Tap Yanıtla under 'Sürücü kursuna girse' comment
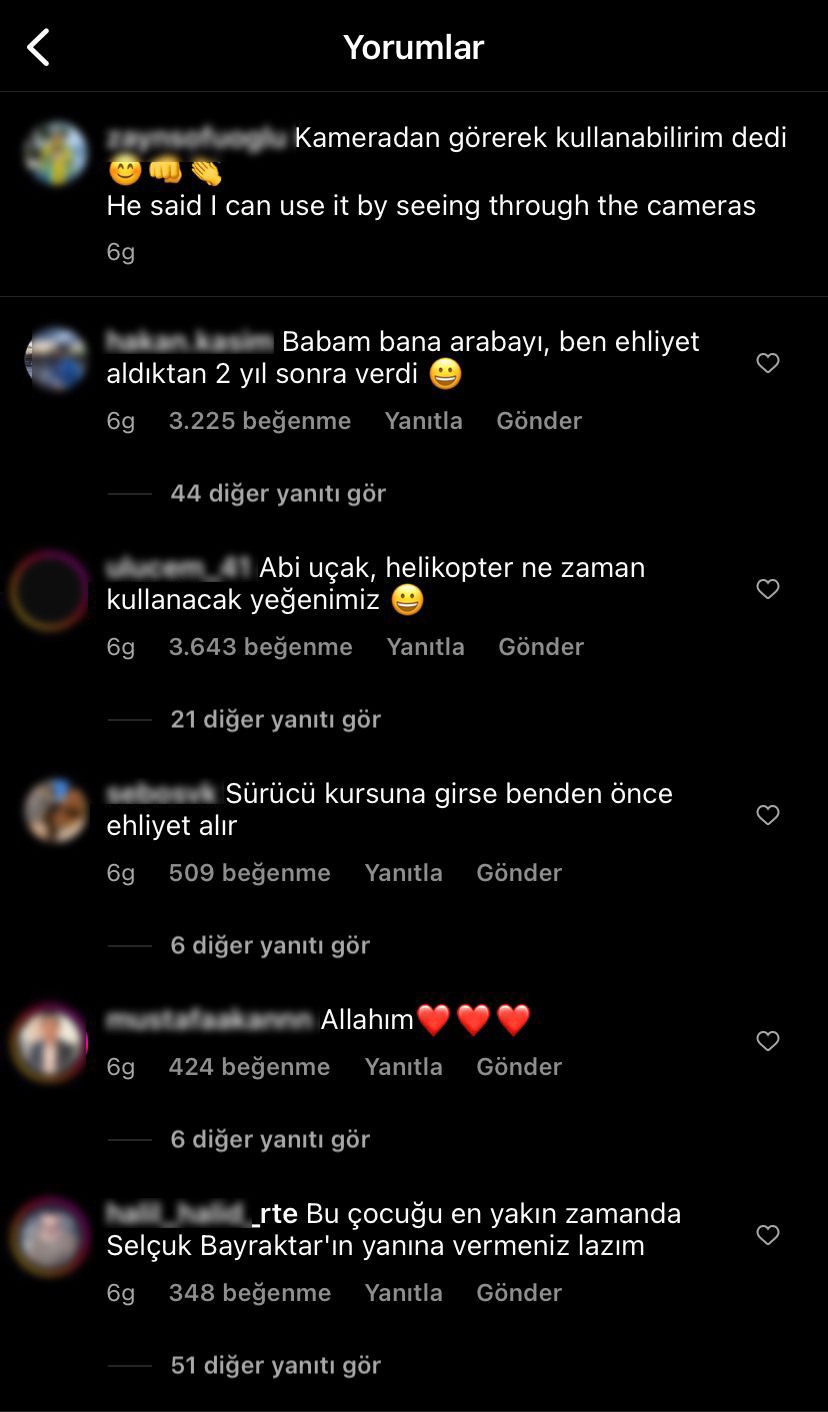Viewport: 828px width, 1412px height. click(x=403, y=873)
